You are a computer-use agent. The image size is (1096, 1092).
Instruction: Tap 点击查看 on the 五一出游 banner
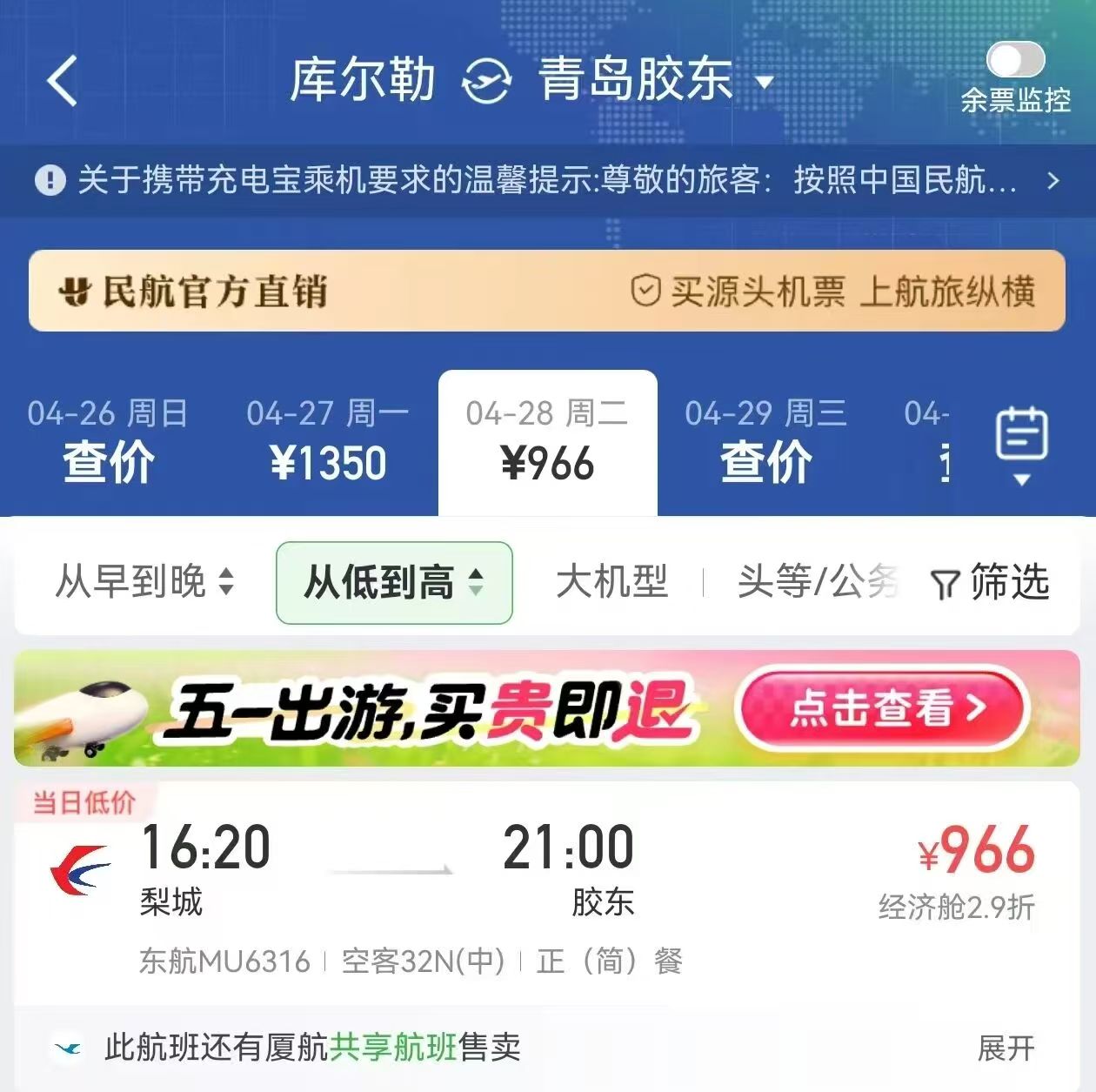[x=882, y=708]
